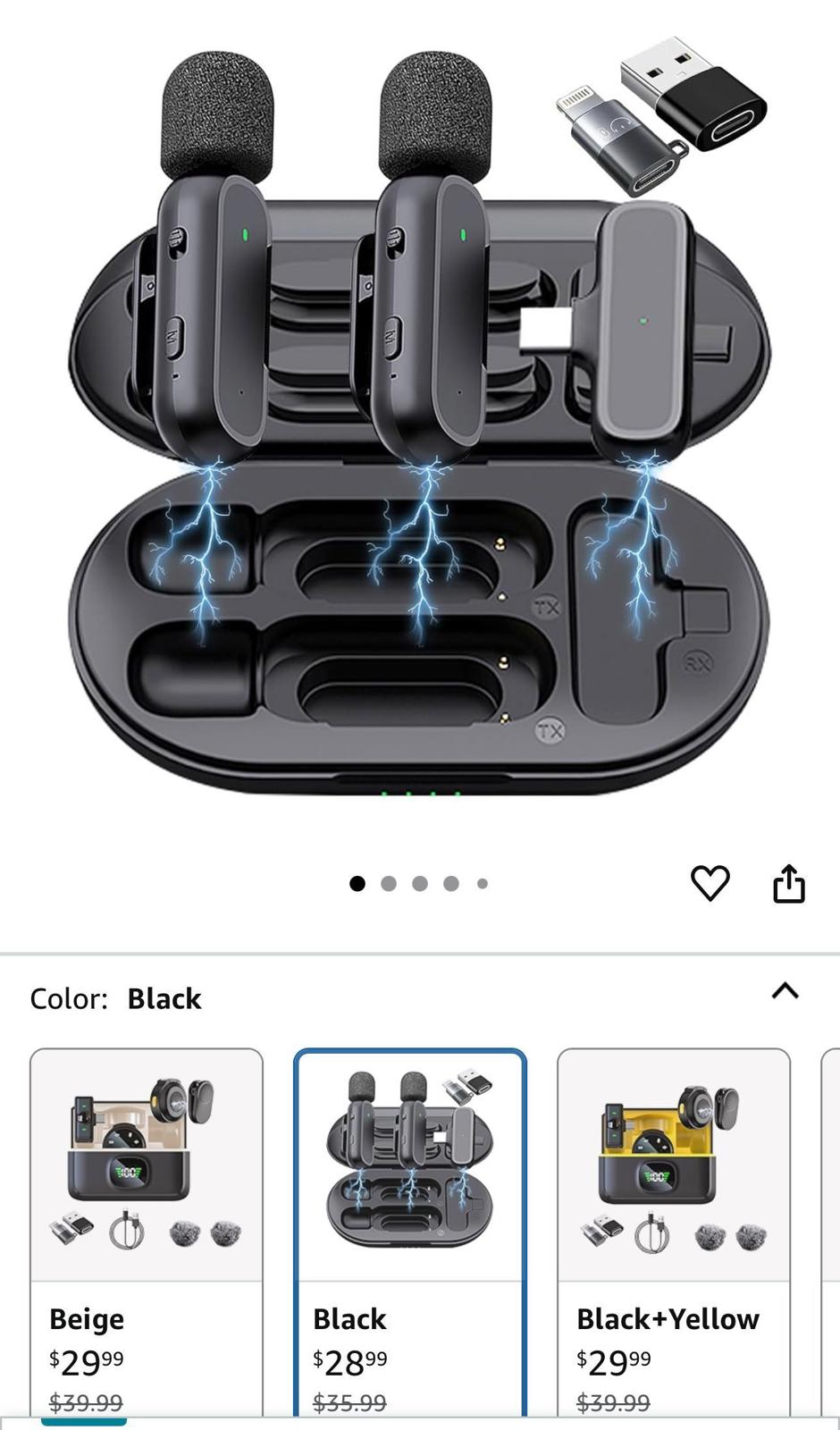Add the product to your wishlist with the heart
Screen dimensions: 840x1430
pyautogui.click(x=710, y=883)
